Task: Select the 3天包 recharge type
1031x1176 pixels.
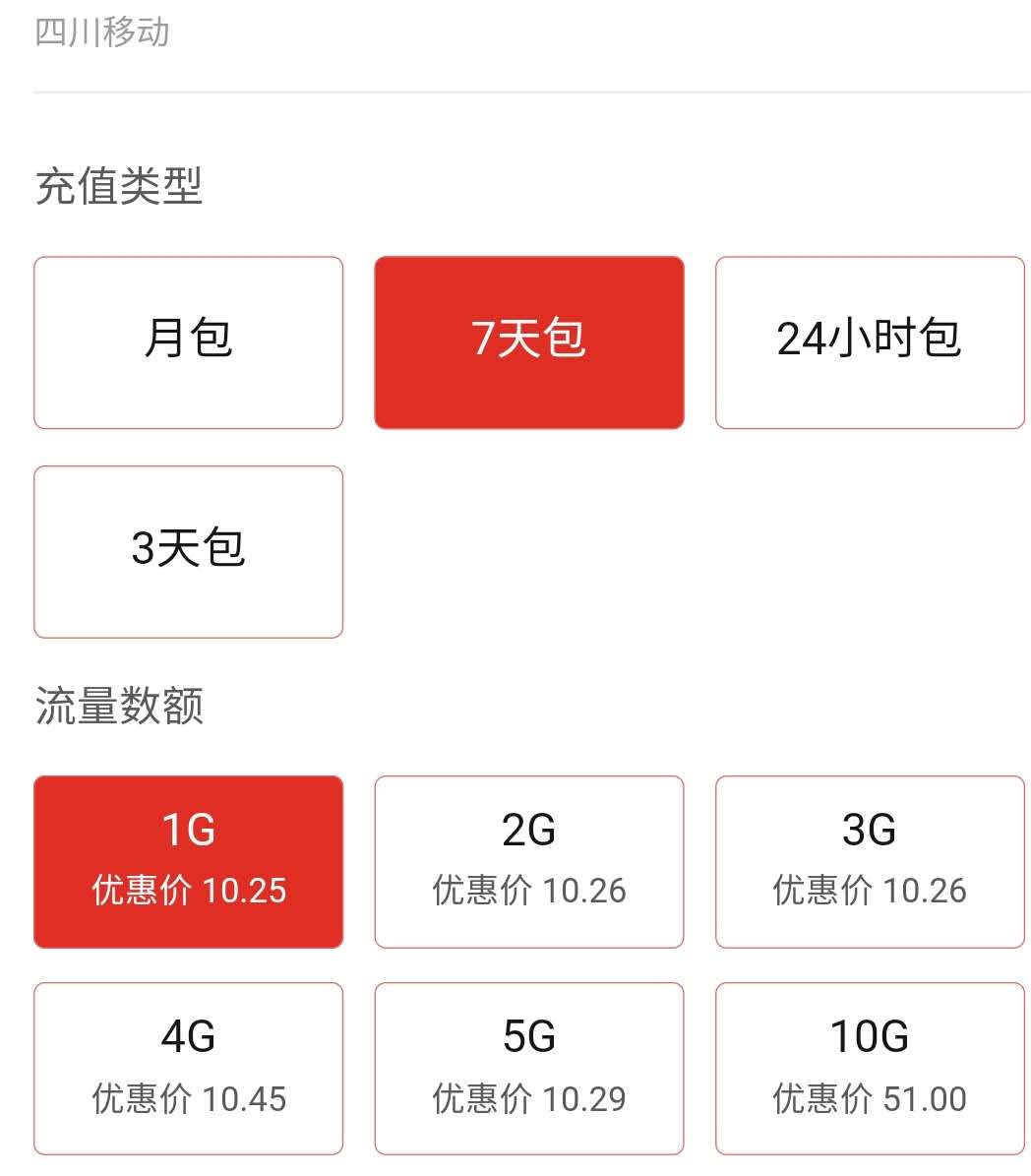Action: coord(188,551)
